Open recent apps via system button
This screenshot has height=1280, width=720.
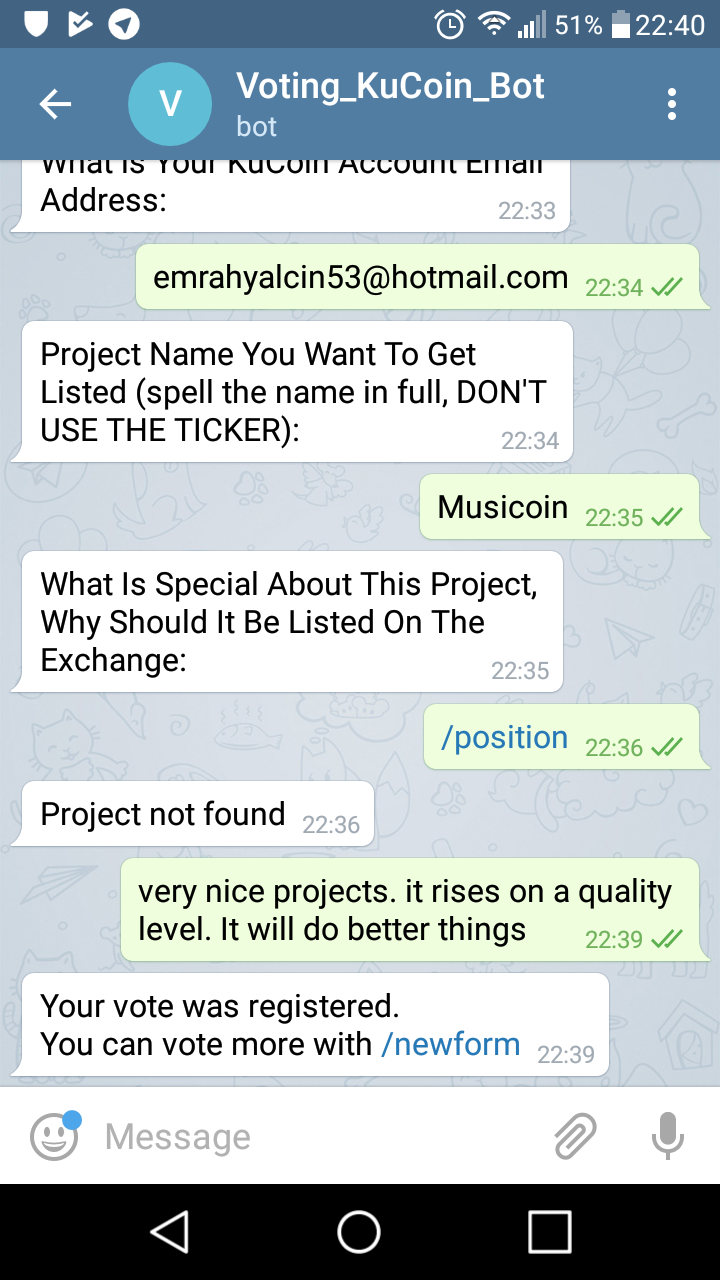[x=549, y=1232]
